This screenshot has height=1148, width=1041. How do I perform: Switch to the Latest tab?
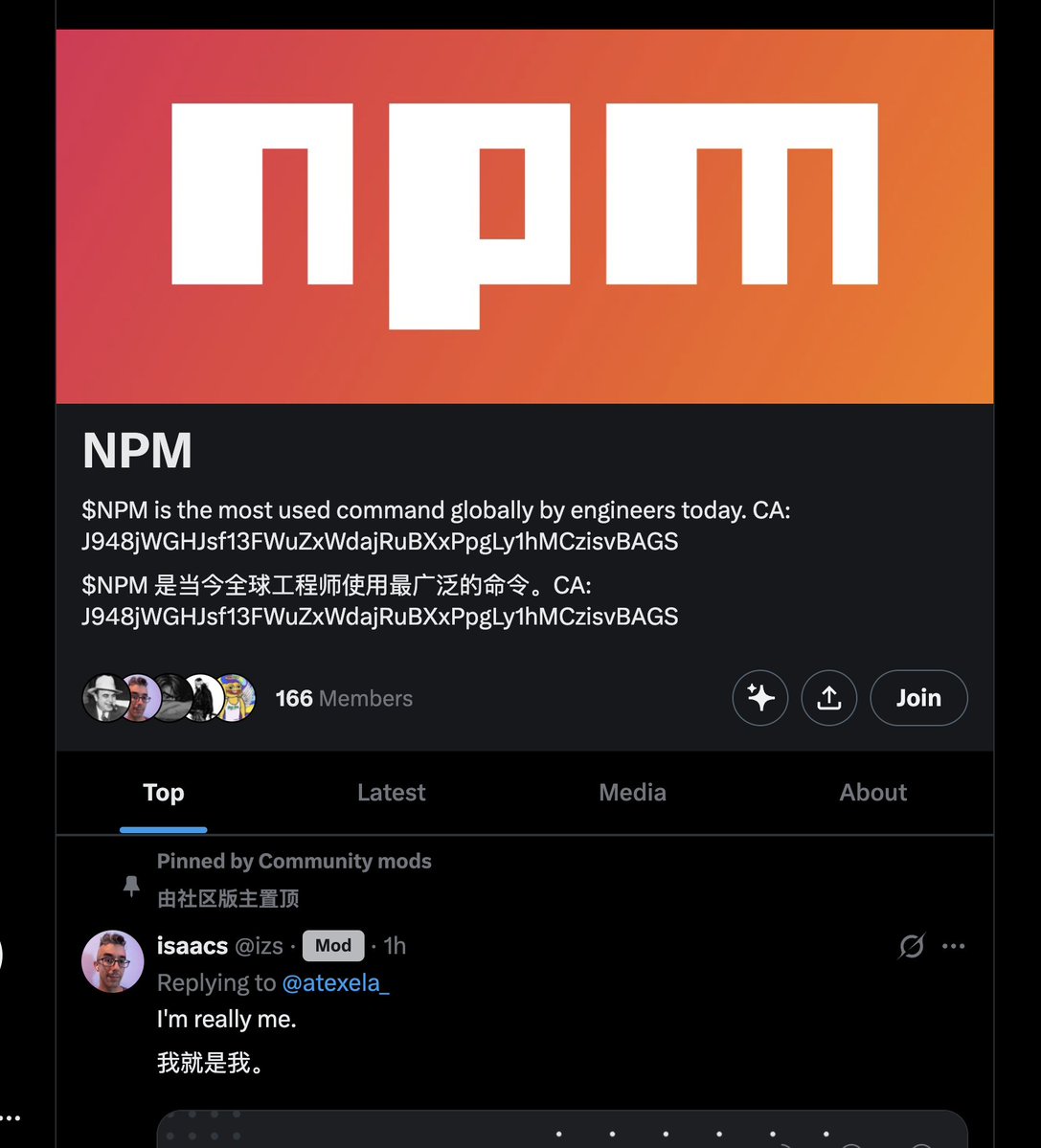click(x=391, y=793)
